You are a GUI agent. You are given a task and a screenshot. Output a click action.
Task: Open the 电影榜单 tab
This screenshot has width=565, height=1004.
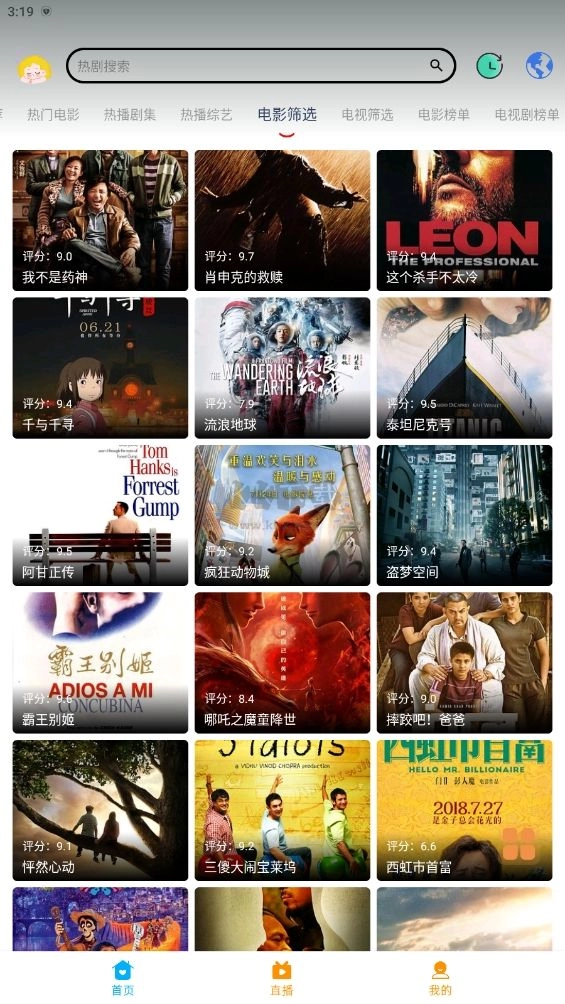click(444, 115)
